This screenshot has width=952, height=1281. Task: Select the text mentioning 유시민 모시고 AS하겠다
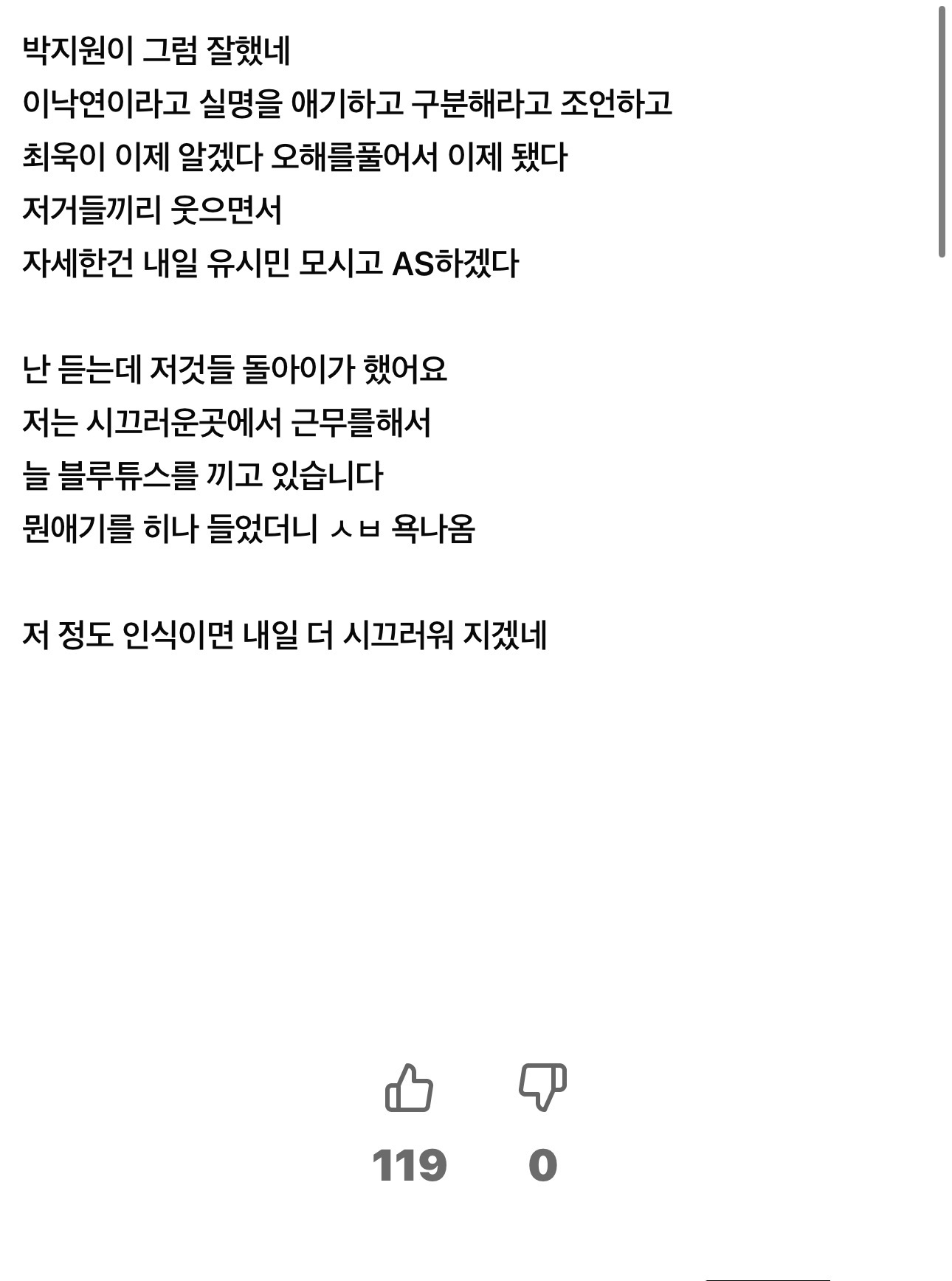point(273,263)
